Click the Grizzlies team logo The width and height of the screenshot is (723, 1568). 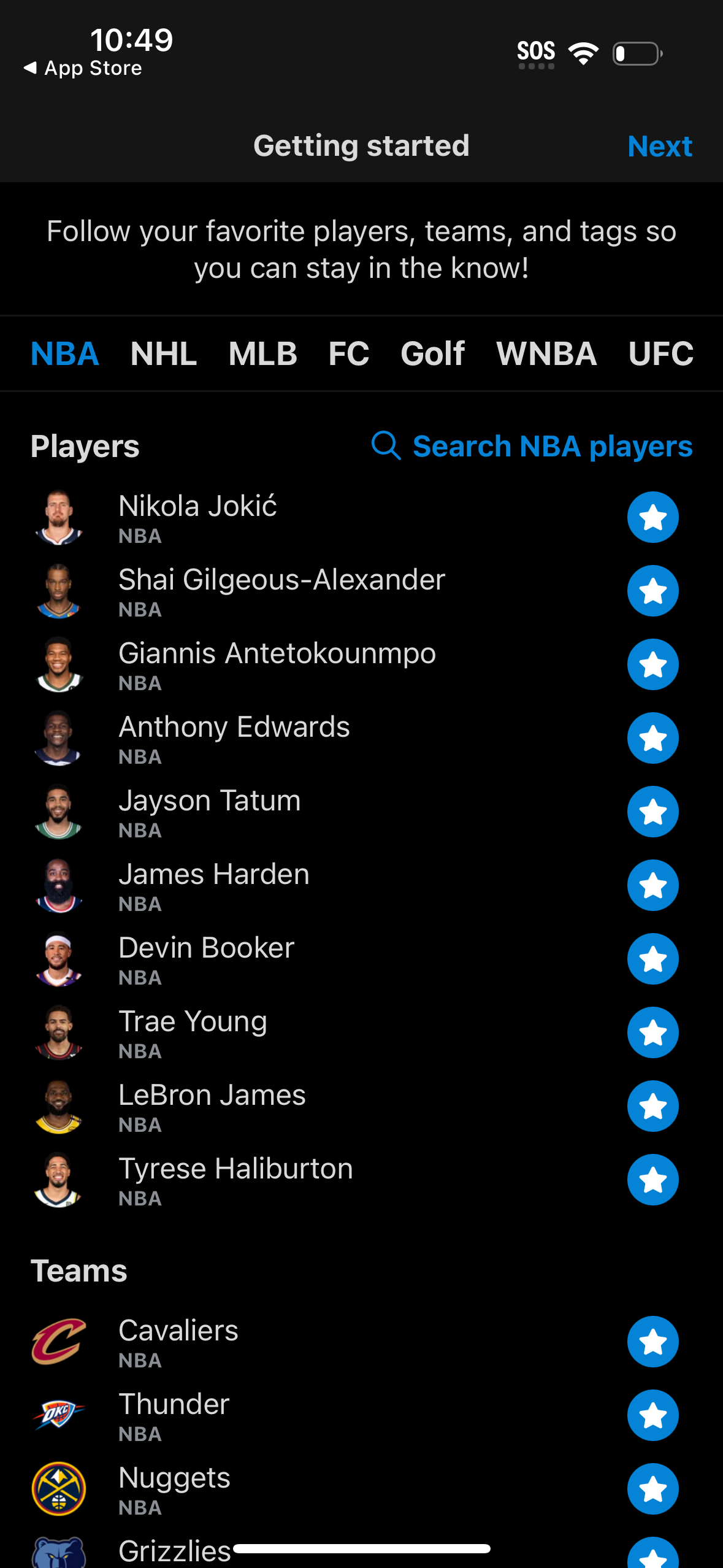click(58, 1552)
